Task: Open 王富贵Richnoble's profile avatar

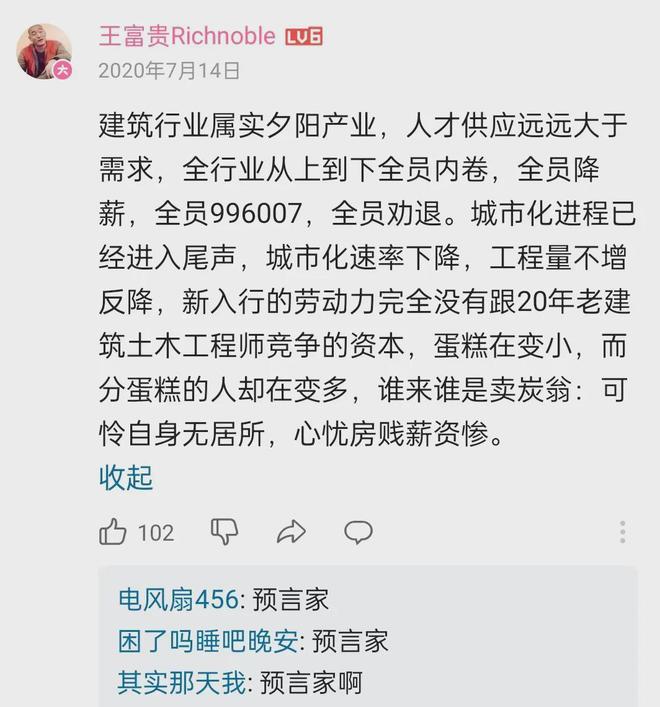Action: point(44,51)
